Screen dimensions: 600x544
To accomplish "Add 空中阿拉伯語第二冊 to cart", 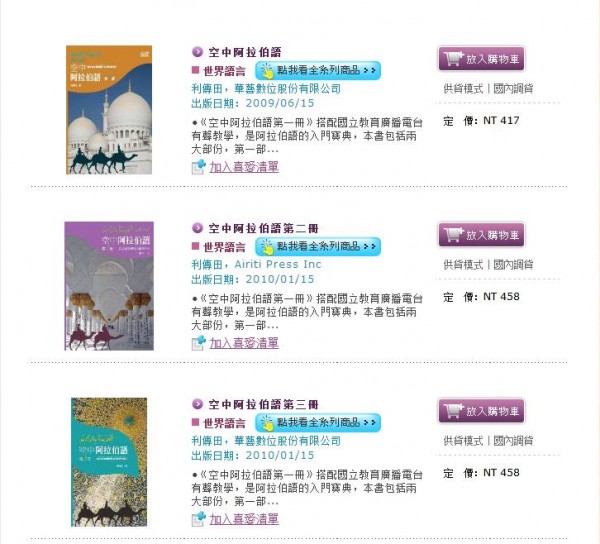I will (481, 235).
